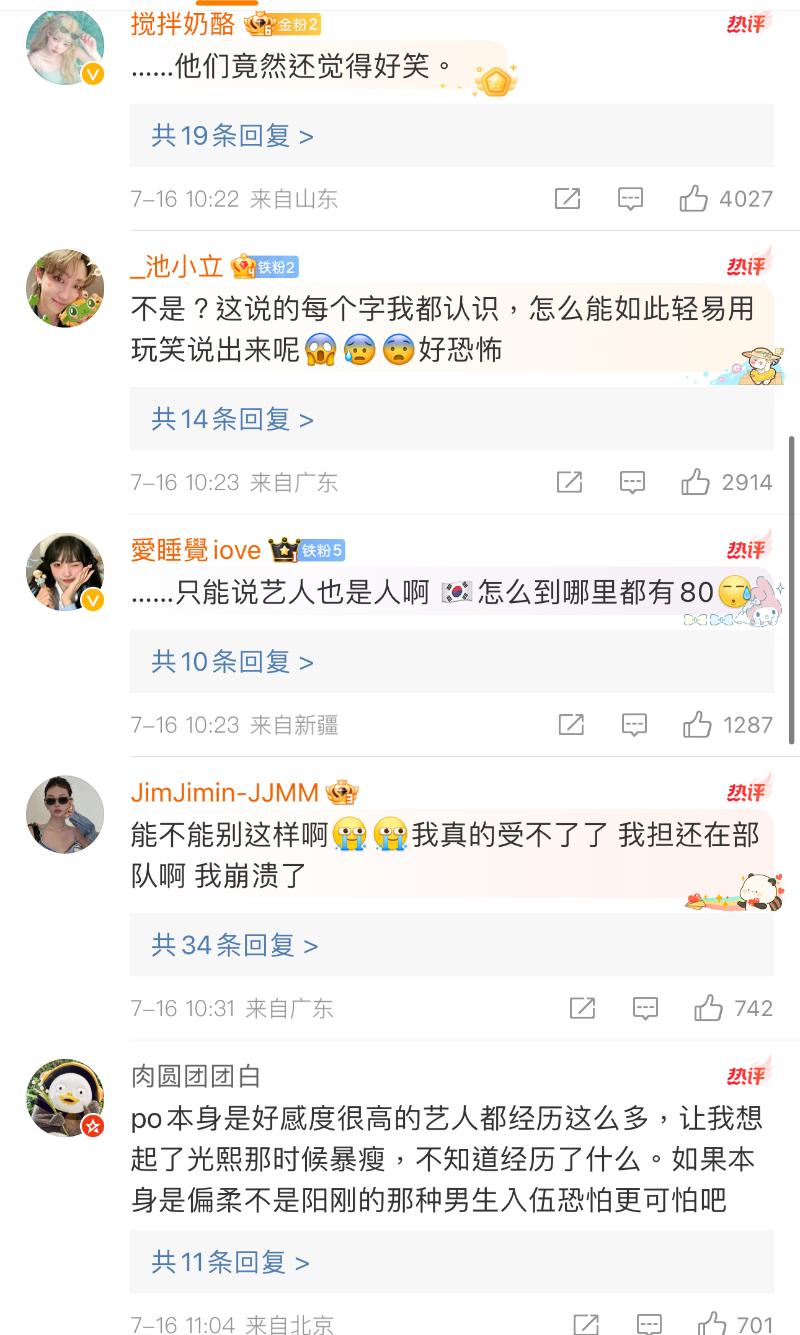The height and width of the screenshot is (1335, 800).
Task: Repost _池小立's comment
Action: click(x=569, y=483)
